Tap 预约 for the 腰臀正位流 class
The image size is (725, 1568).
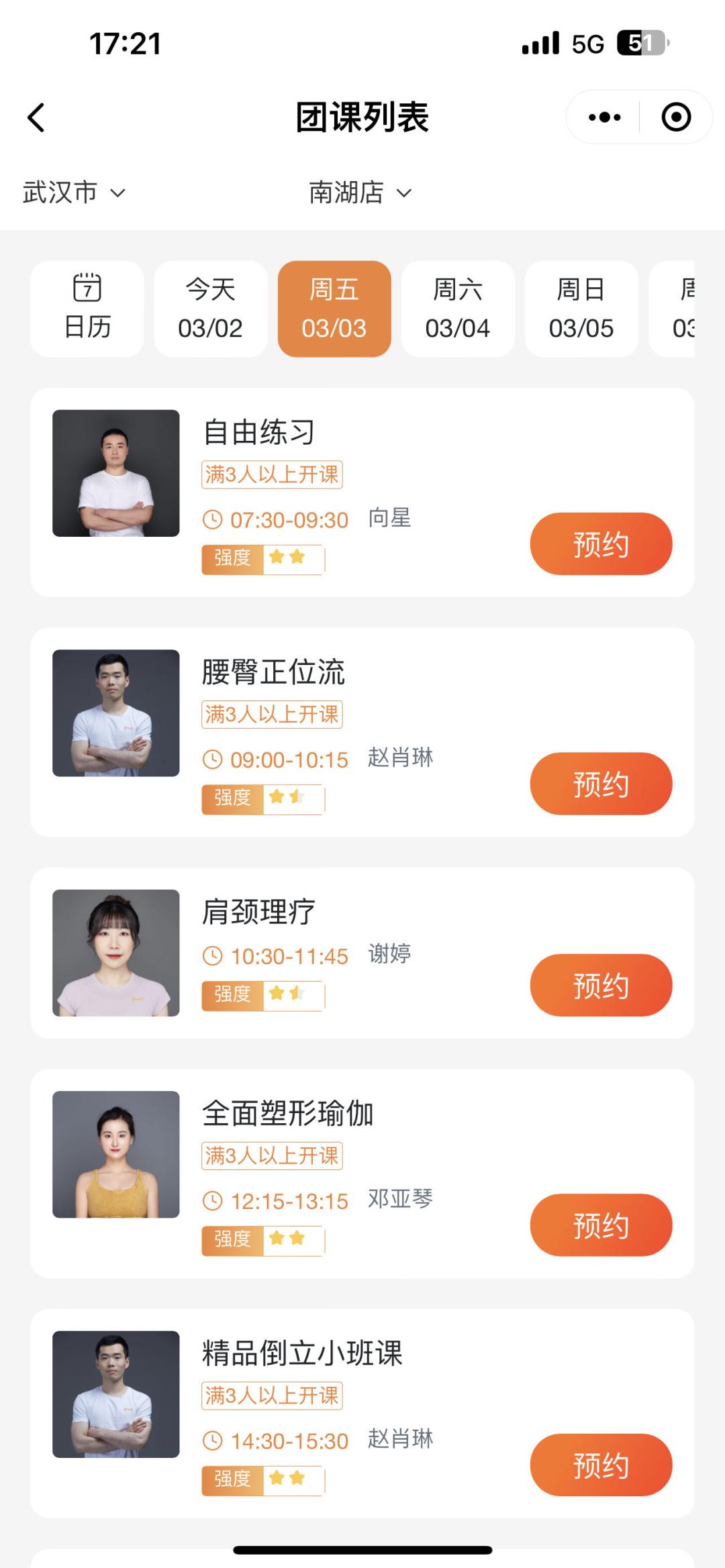point(601,784)
